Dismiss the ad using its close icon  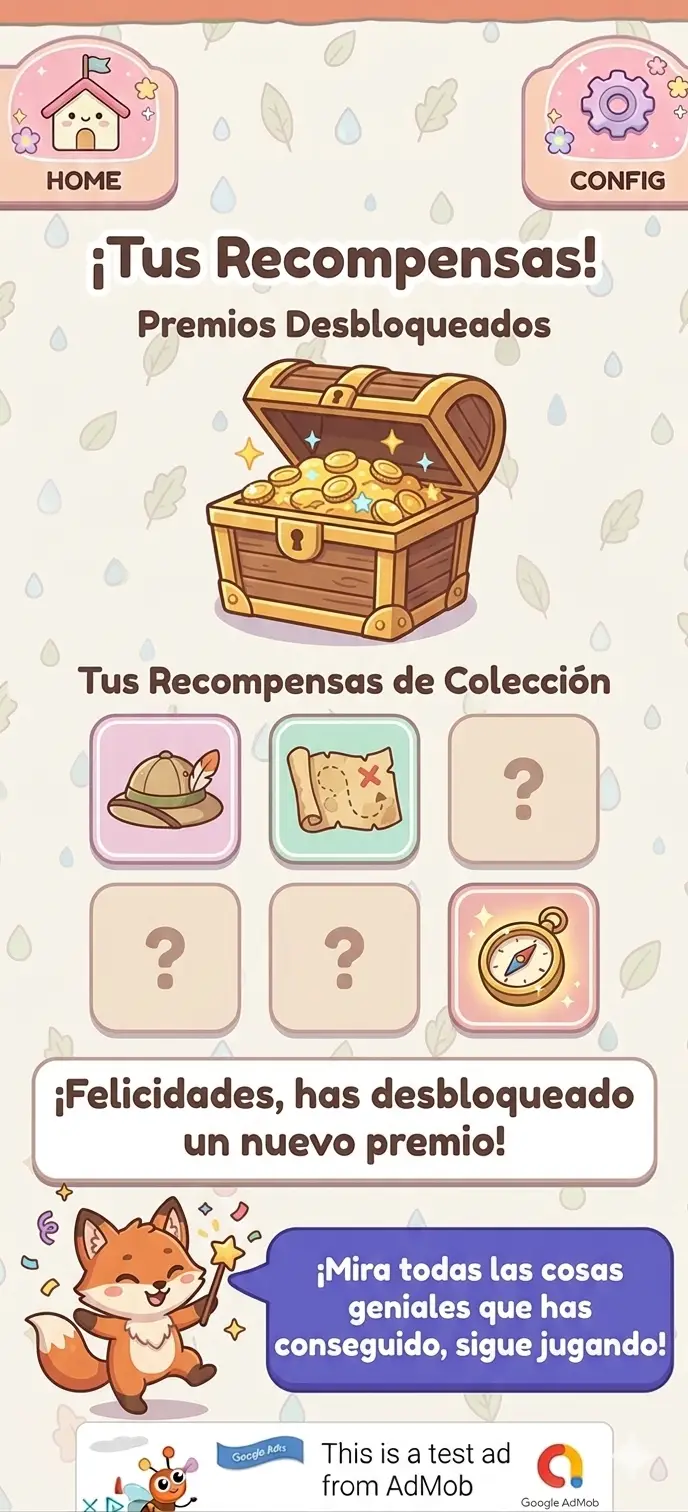coord(87,1503)
